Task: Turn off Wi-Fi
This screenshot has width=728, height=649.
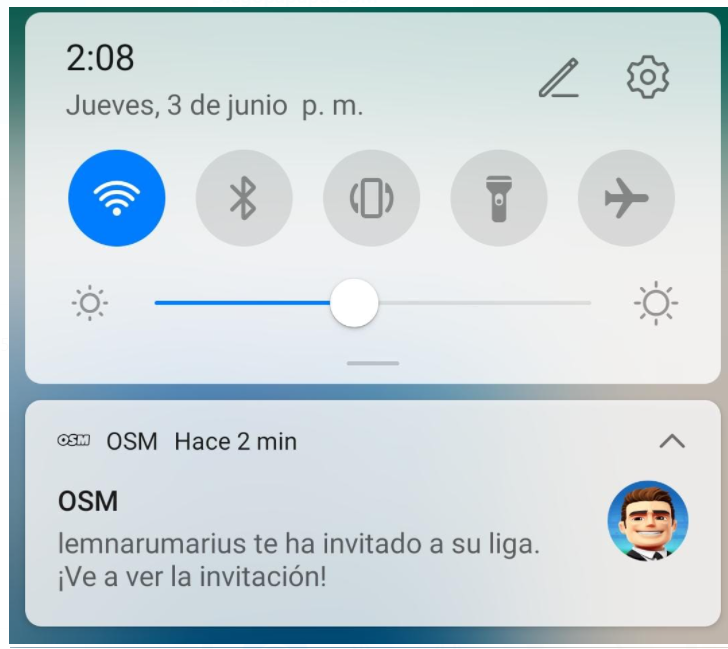Action: tap(117, 198)
